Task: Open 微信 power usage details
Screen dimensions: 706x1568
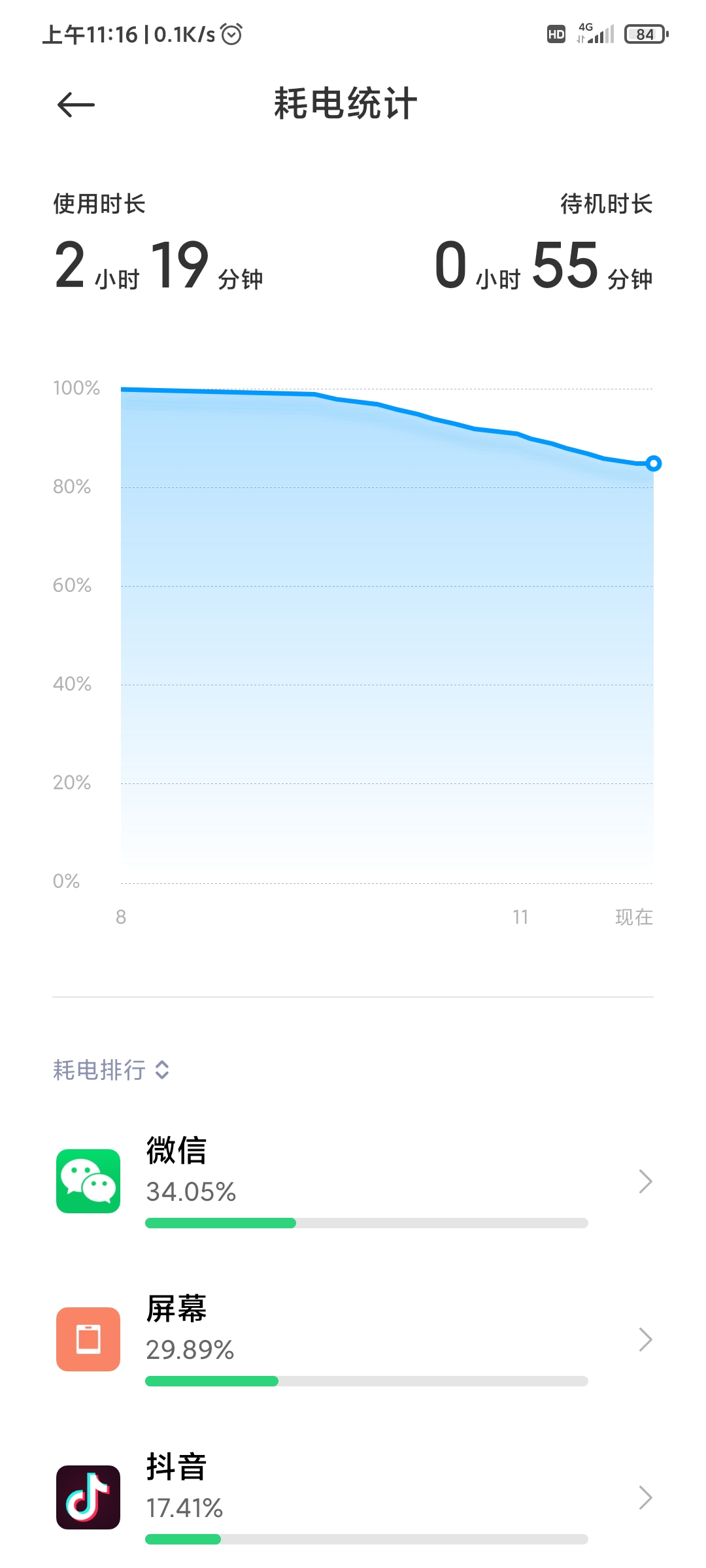Action: [353, 1181]
